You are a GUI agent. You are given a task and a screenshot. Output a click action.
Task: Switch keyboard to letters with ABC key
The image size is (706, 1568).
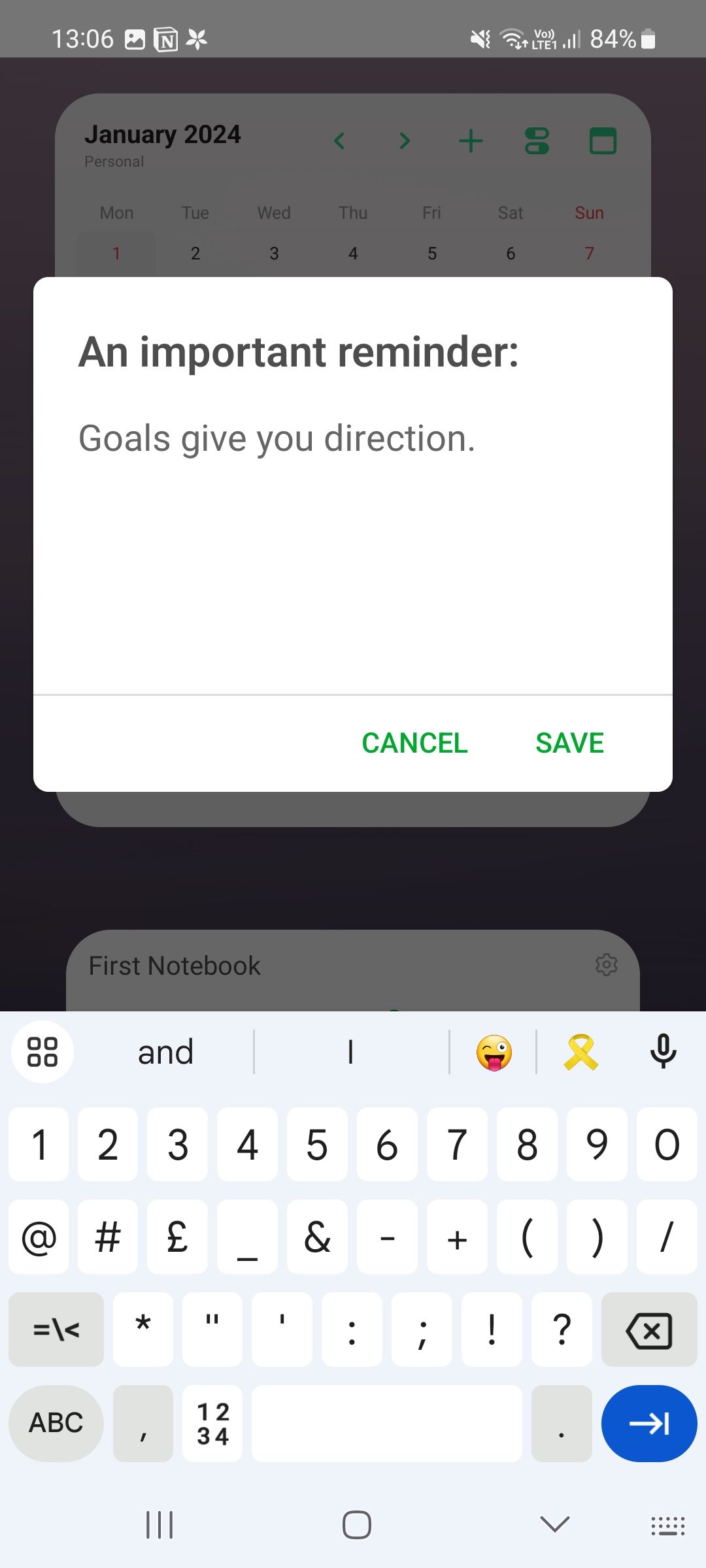(56, 1423)
